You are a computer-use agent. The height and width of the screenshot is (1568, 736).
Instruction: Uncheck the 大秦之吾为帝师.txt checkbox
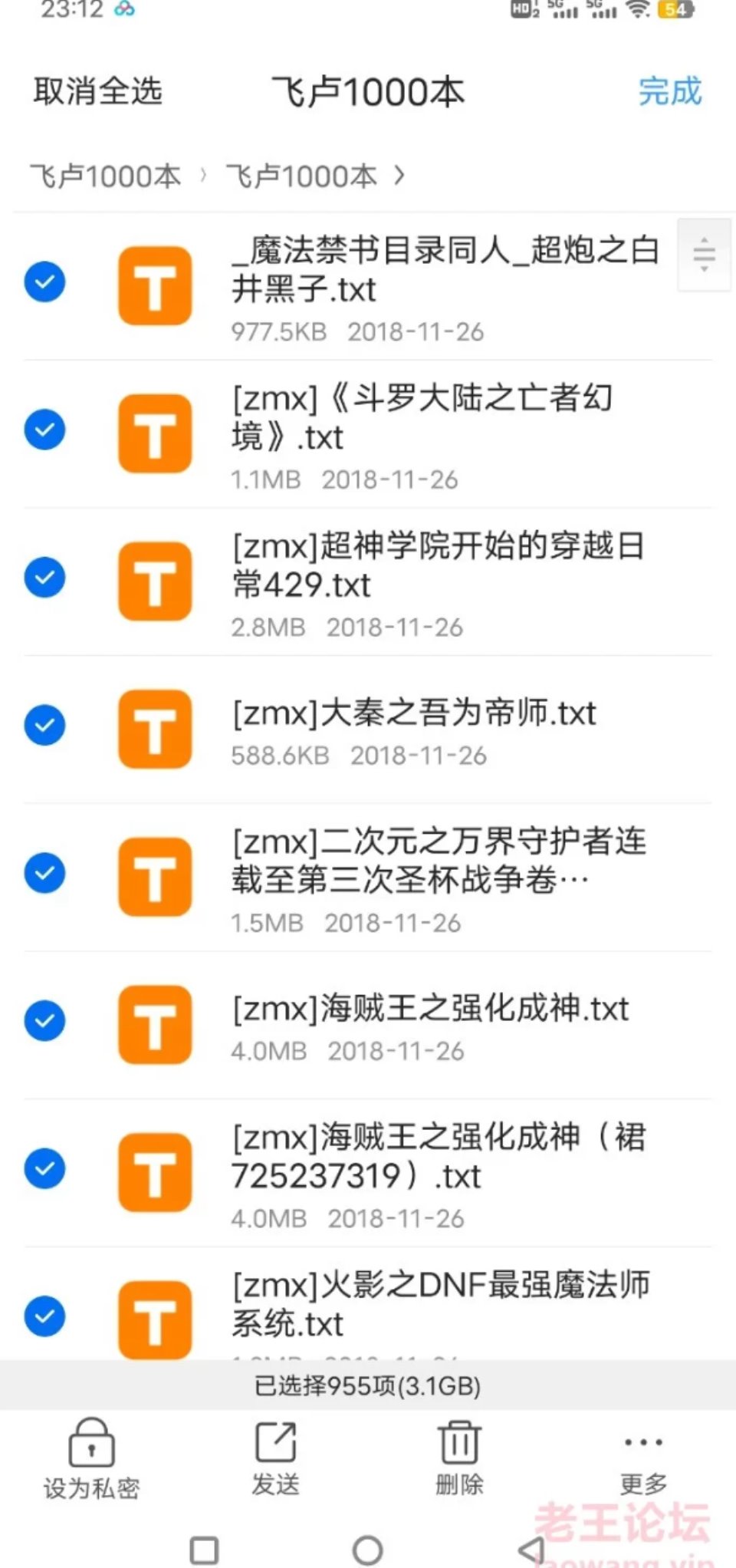coord(44,725)
